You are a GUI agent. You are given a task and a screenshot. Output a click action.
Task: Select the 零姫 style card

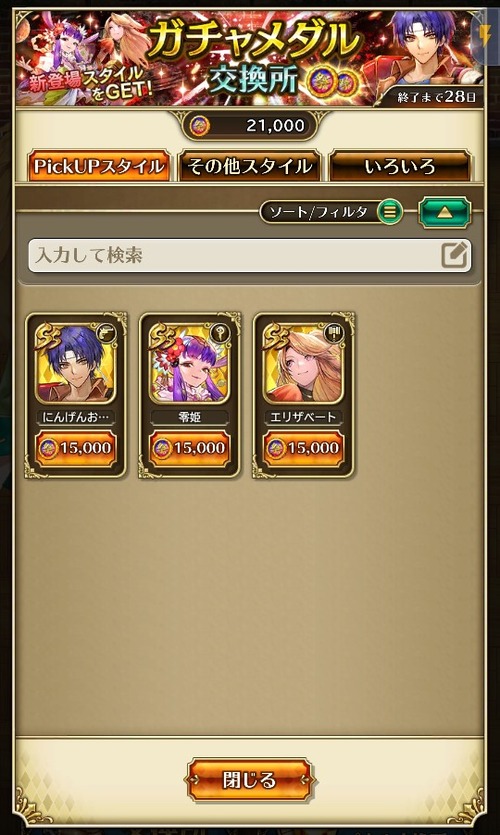[190, 395]
